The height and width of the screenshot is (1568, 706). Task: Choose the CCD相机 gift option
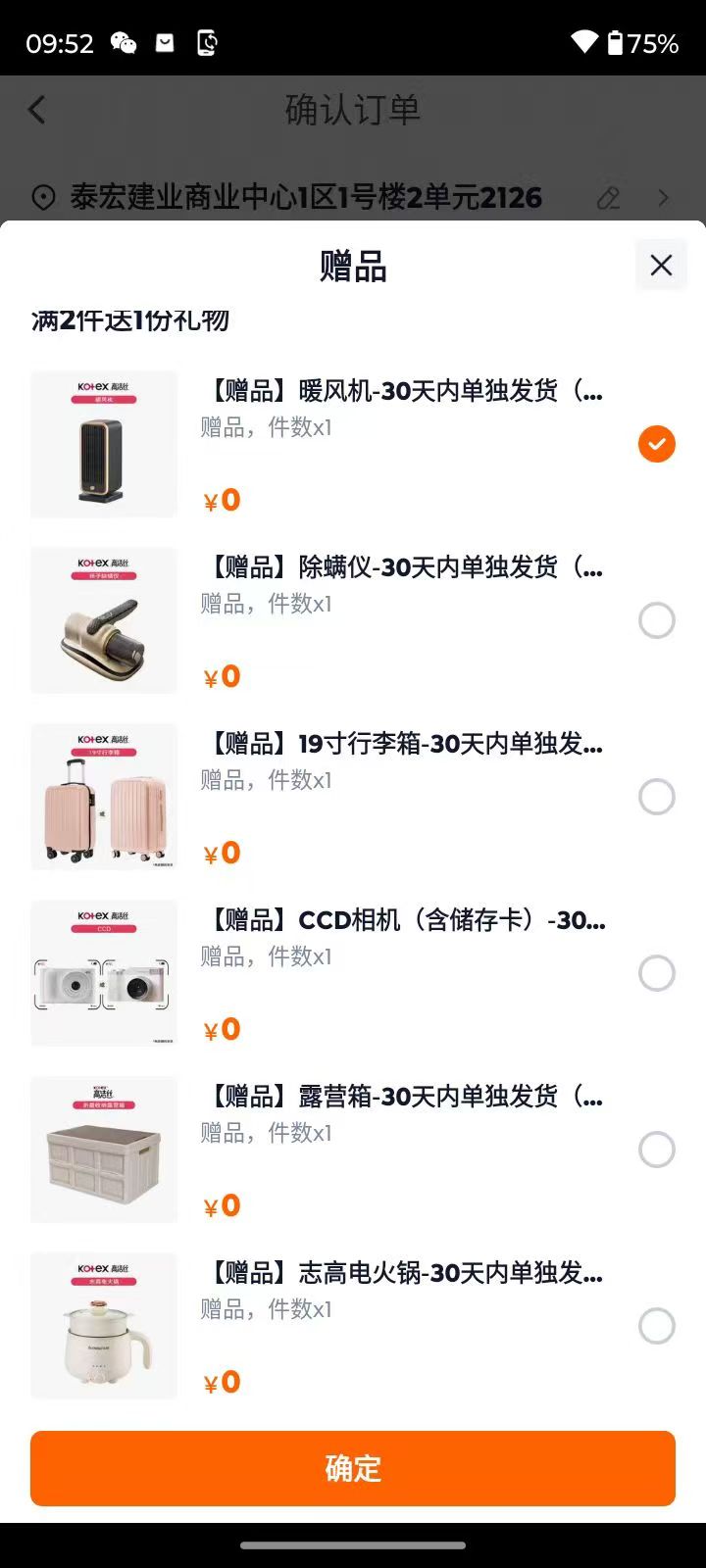(656, 973)
